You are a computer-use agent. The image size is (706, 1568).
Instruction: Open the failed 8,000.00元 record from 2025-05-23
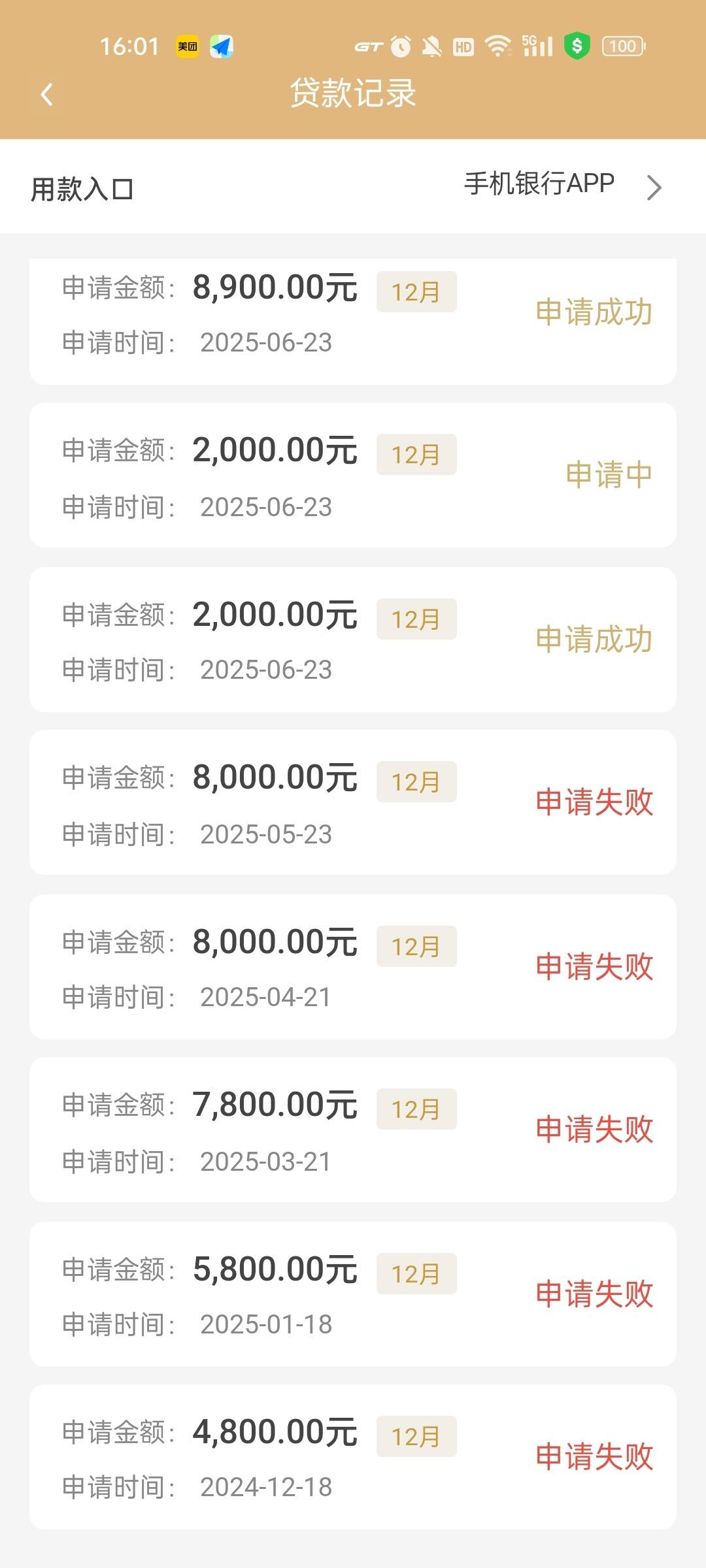(x=353, y=802)
